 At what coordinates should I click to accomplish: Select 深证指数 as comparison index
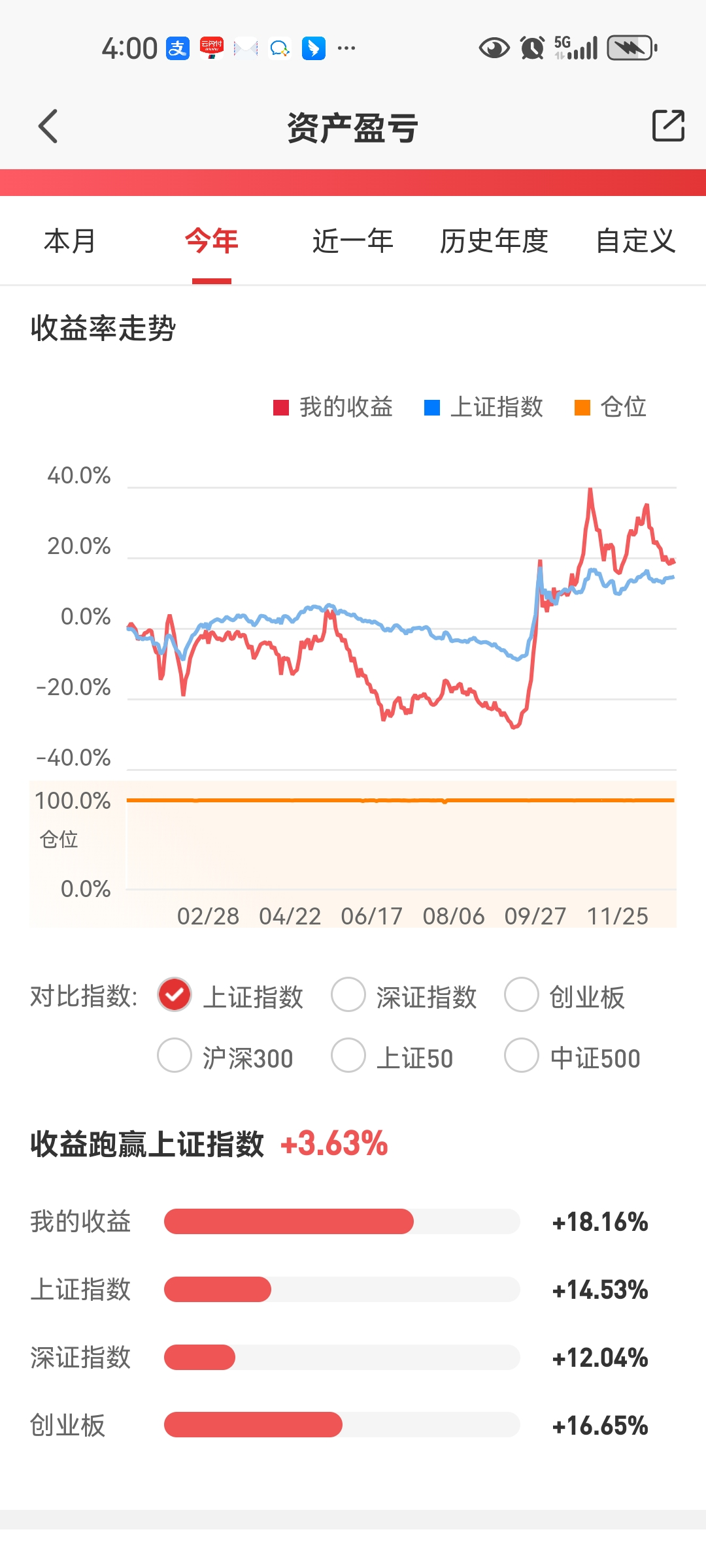(x=348, y=995)
